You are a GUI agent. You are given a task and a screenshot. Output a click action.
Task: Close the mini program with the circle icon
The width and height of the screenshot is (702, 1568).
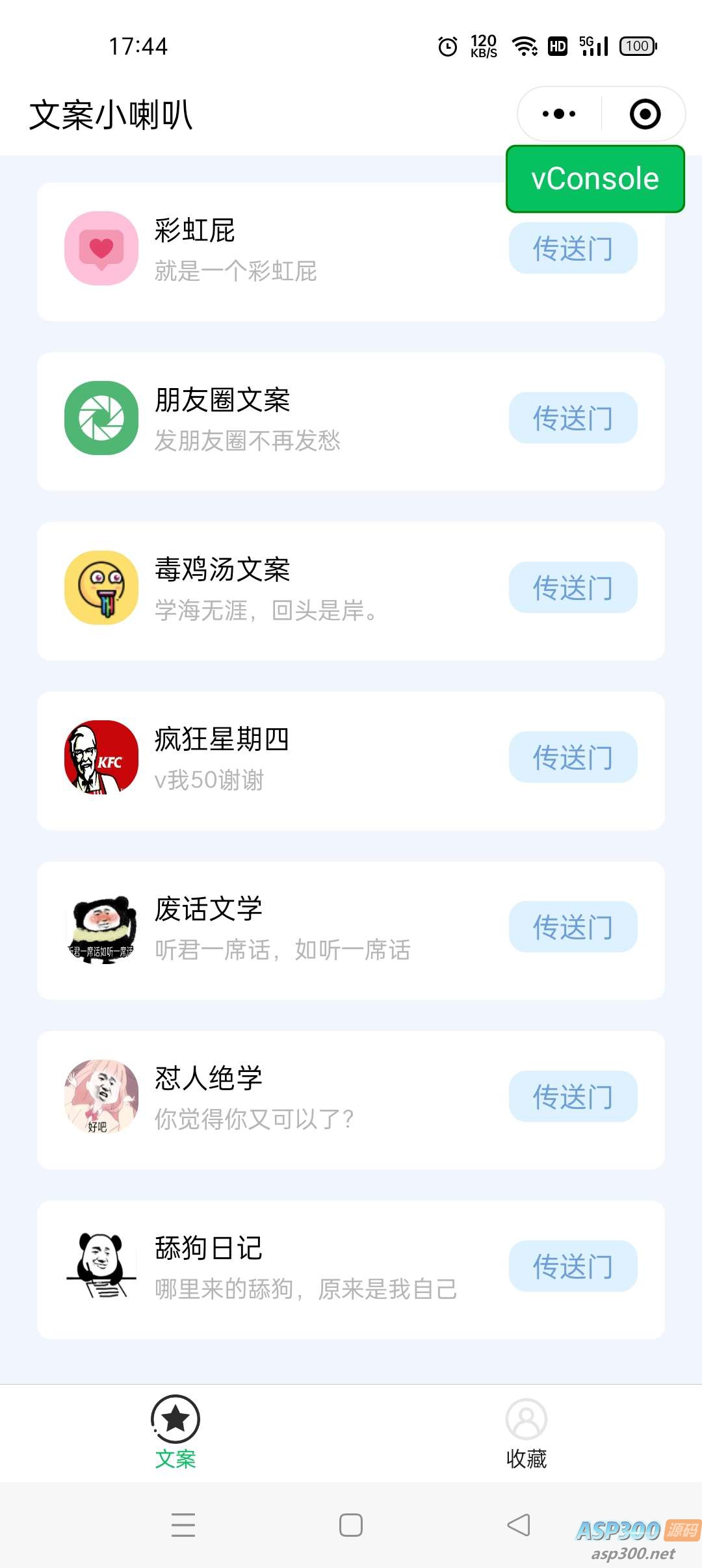click(x=645, y=114)
